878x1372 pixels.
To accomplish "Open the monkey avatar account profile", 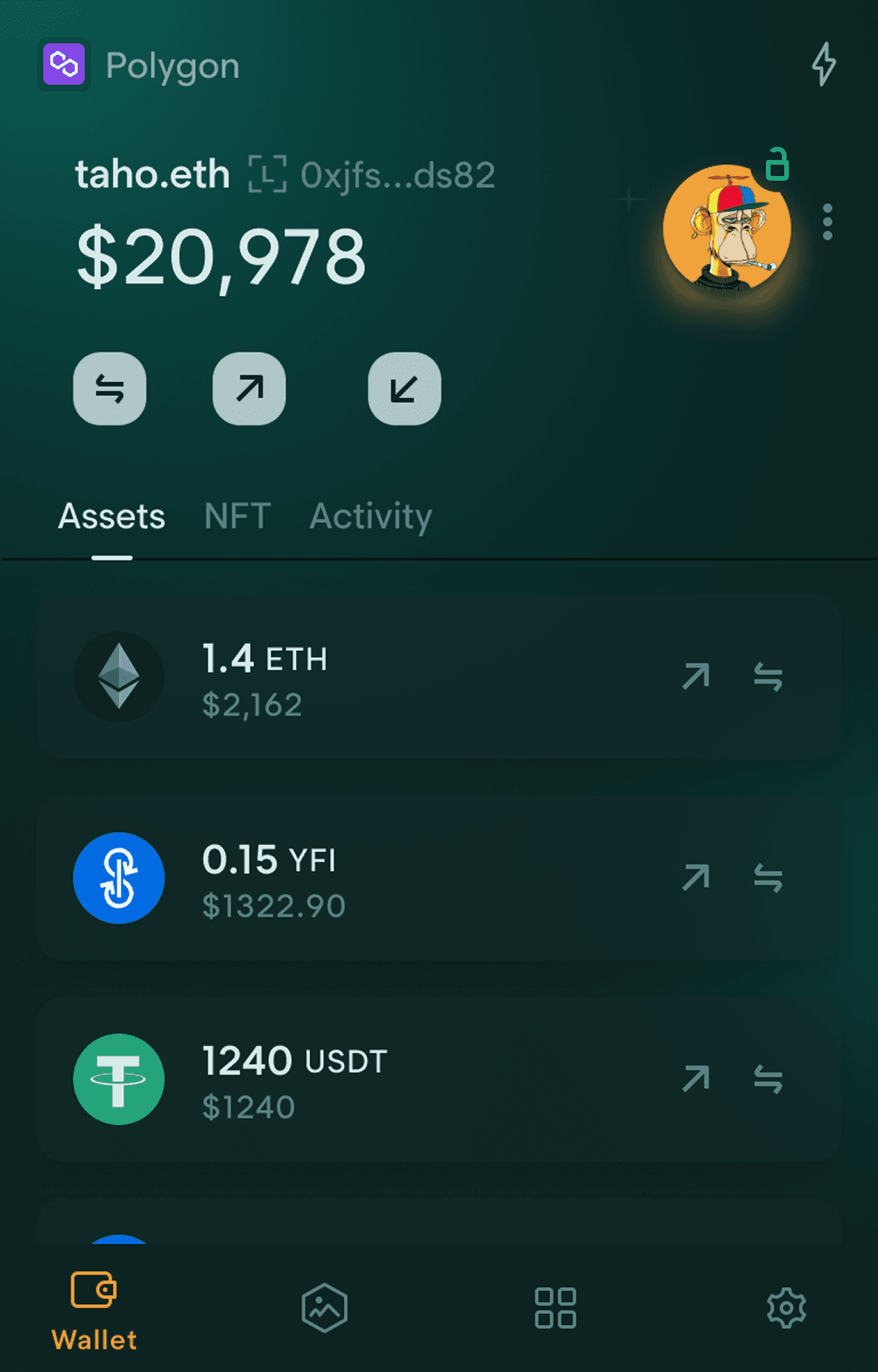I will [x=726, y=227].
